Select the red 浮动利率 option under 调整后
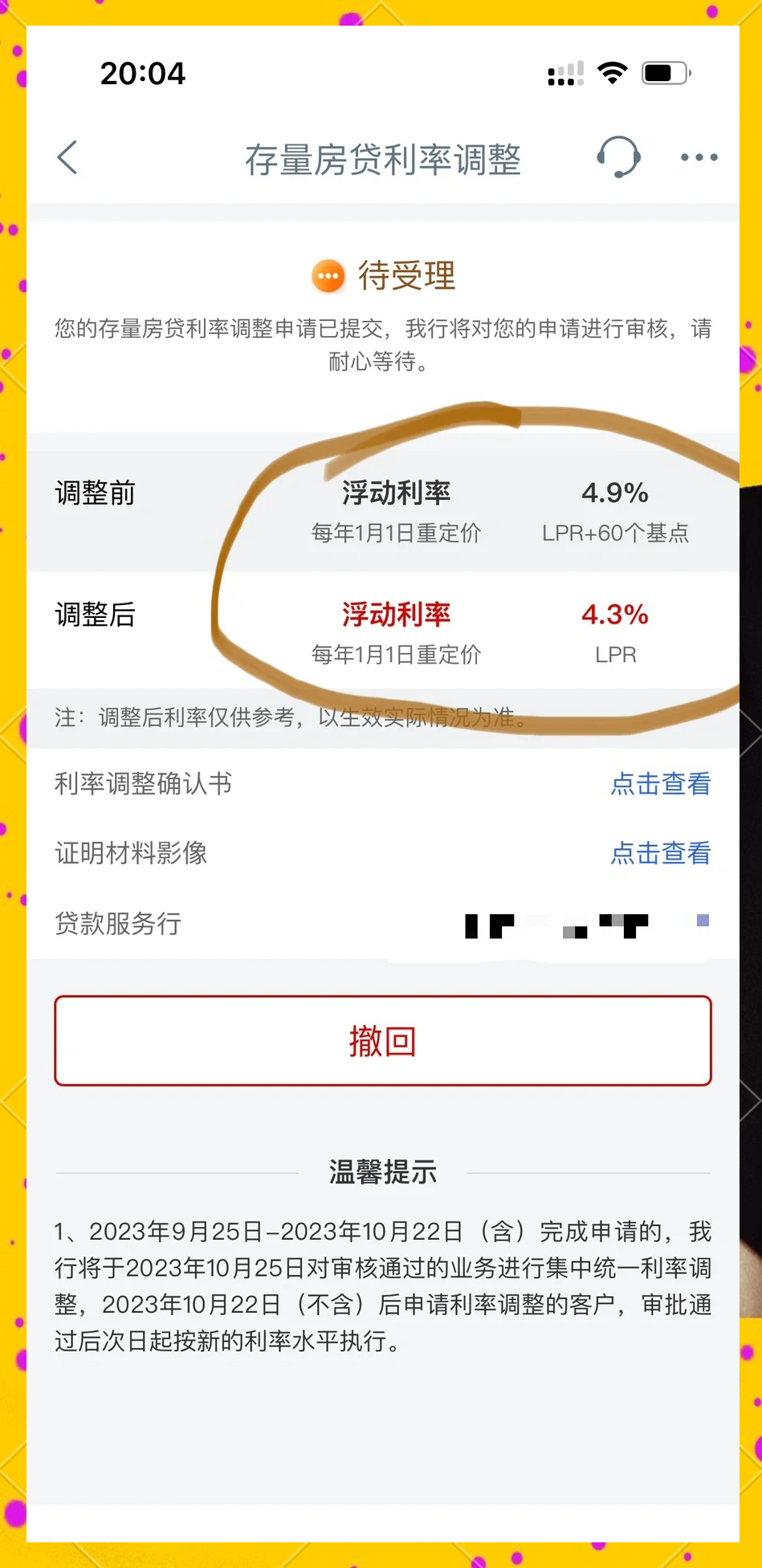Image resolution: width=762 pixels, height=1568 pixels. [x=395, y=615]
